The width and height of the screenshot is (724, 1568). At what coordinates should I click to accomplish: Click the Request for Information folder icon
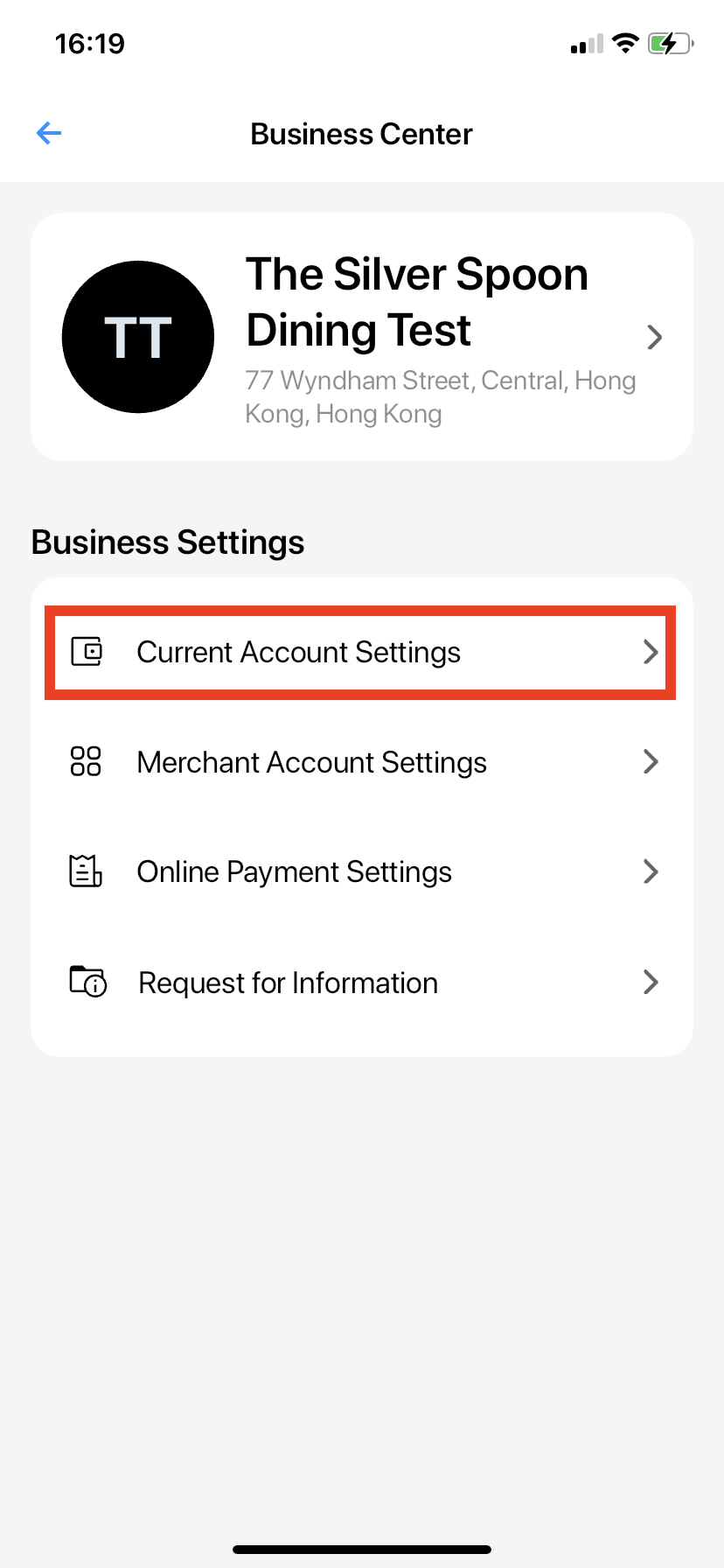85,982
